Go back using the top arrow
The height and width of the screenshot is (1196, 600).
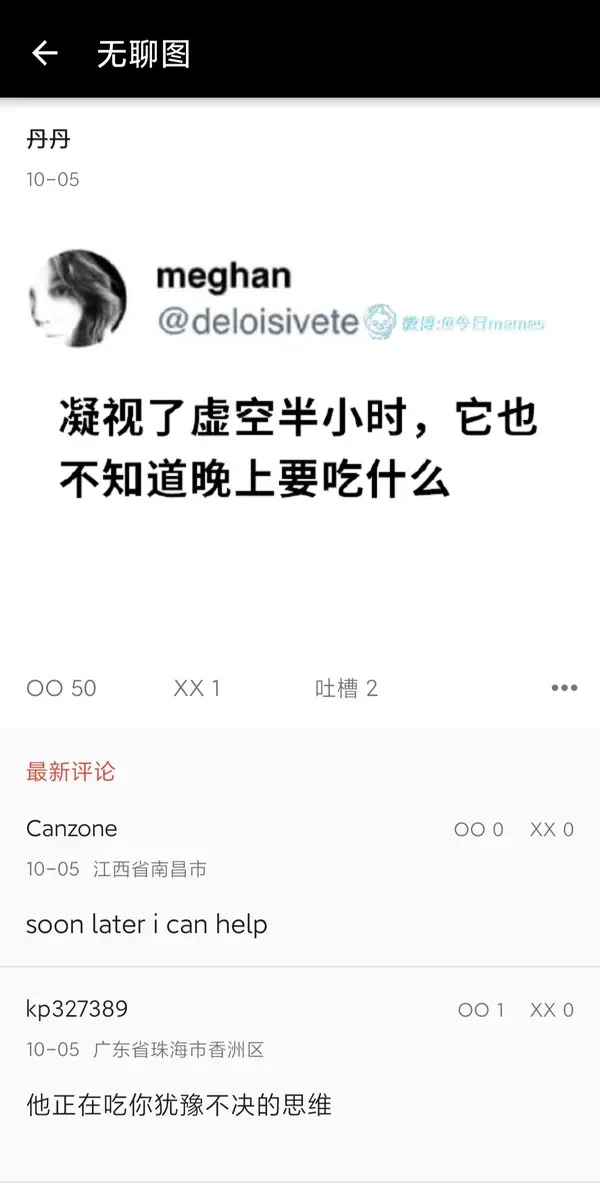pos(44,53)
